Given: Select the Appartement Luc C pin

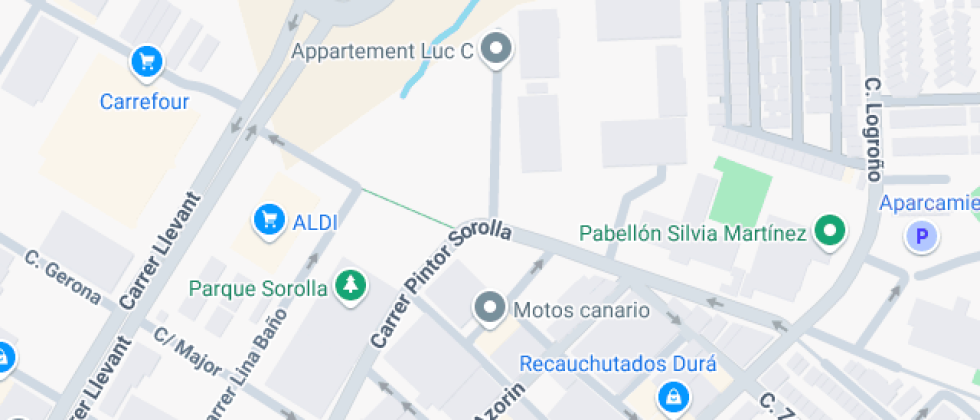Looking at the screenshot, I should click(x=495, y=48).
